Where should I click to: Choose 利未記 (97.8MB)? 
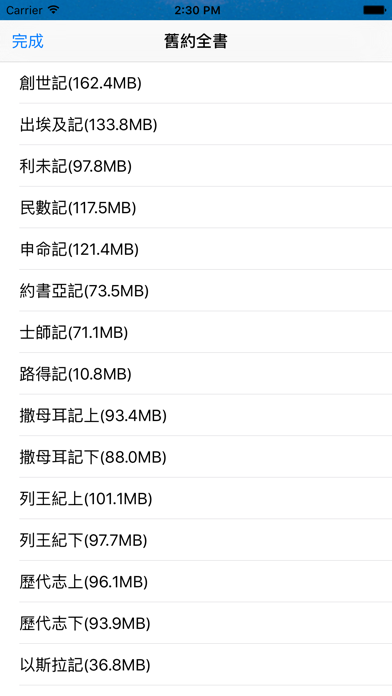pyautogui.click(x=196, y=166)
